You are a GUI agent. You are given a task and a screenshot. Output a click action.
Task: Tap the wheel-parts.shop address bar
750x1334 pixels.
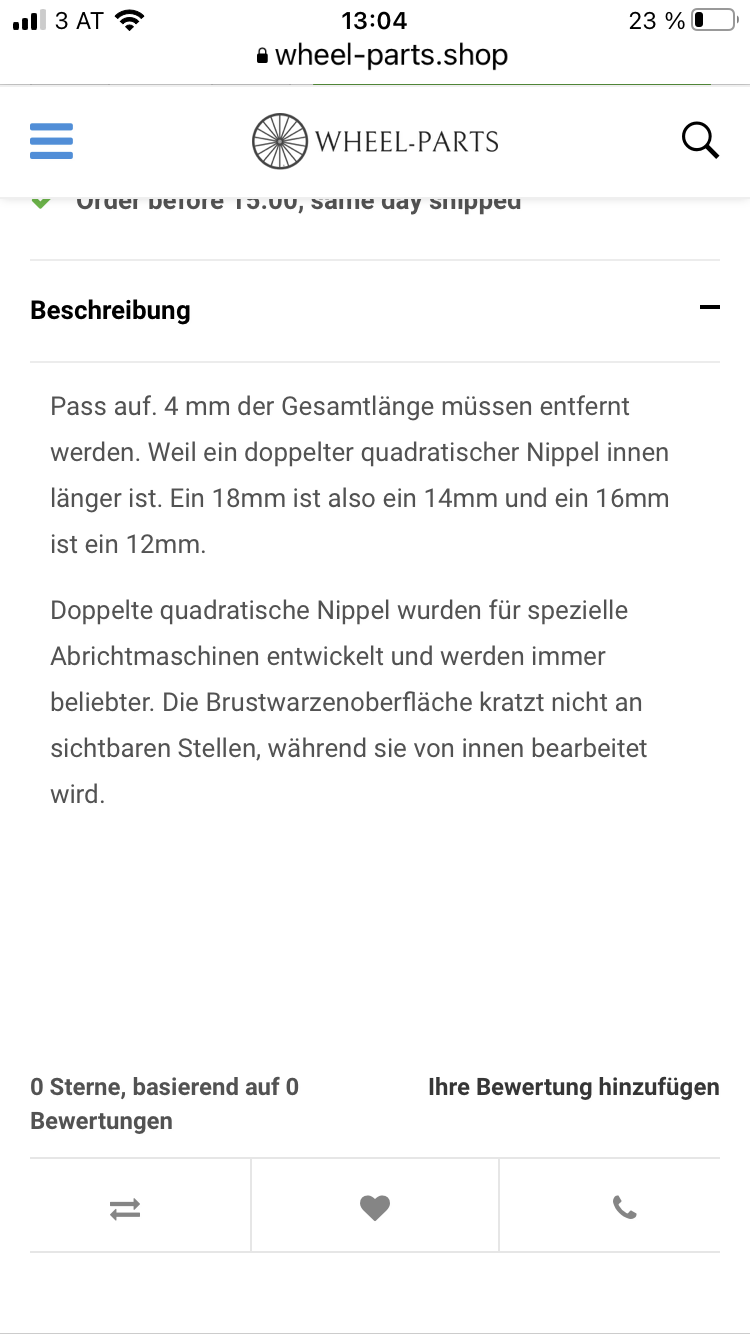382,55
